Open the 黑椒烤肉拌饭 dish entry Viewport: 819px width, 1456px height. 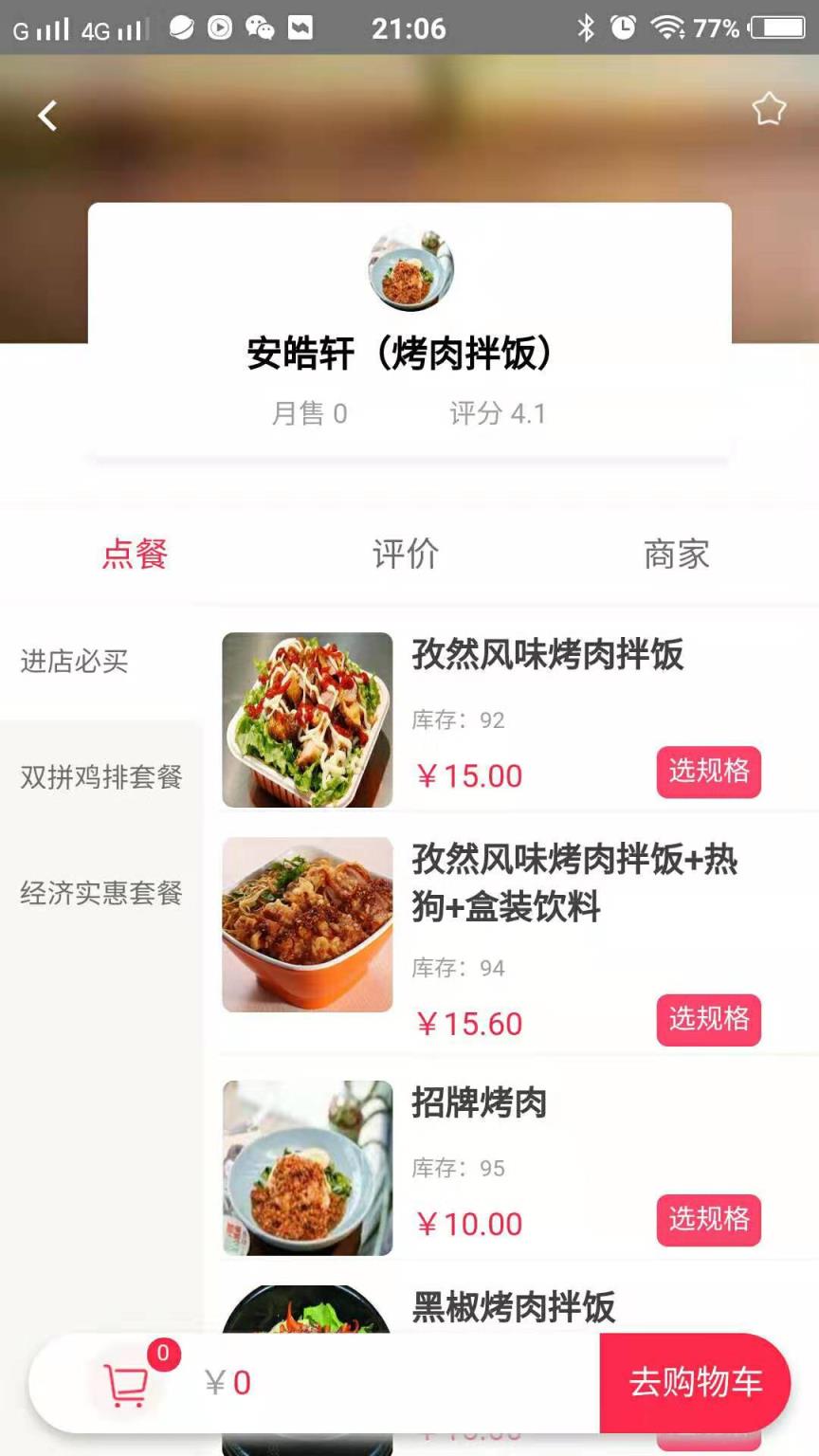coord(512,1309)
